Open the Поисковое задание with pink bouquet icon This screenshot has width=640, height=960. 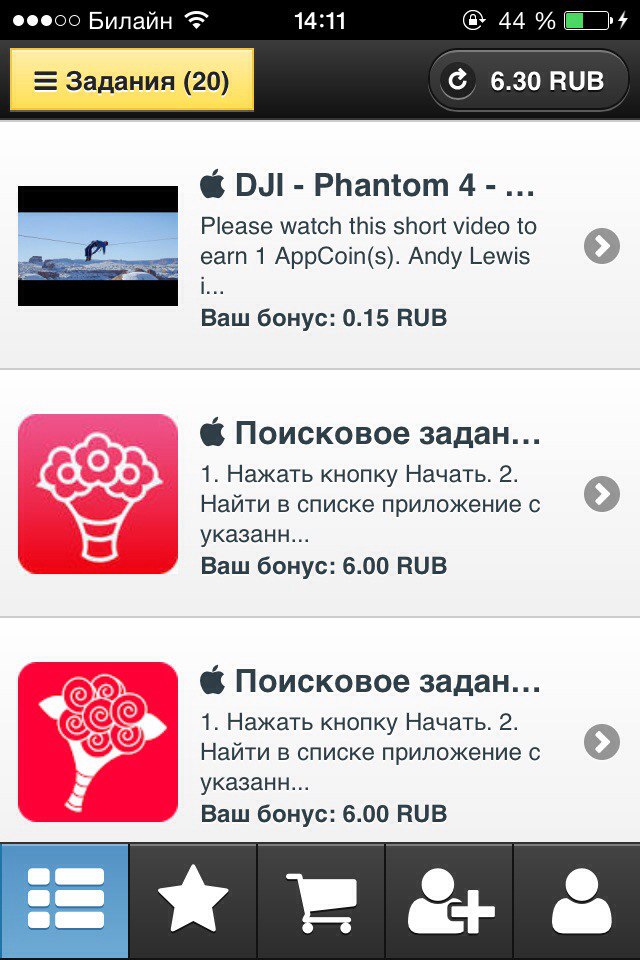pyautogui.click(x=320, y=494)
